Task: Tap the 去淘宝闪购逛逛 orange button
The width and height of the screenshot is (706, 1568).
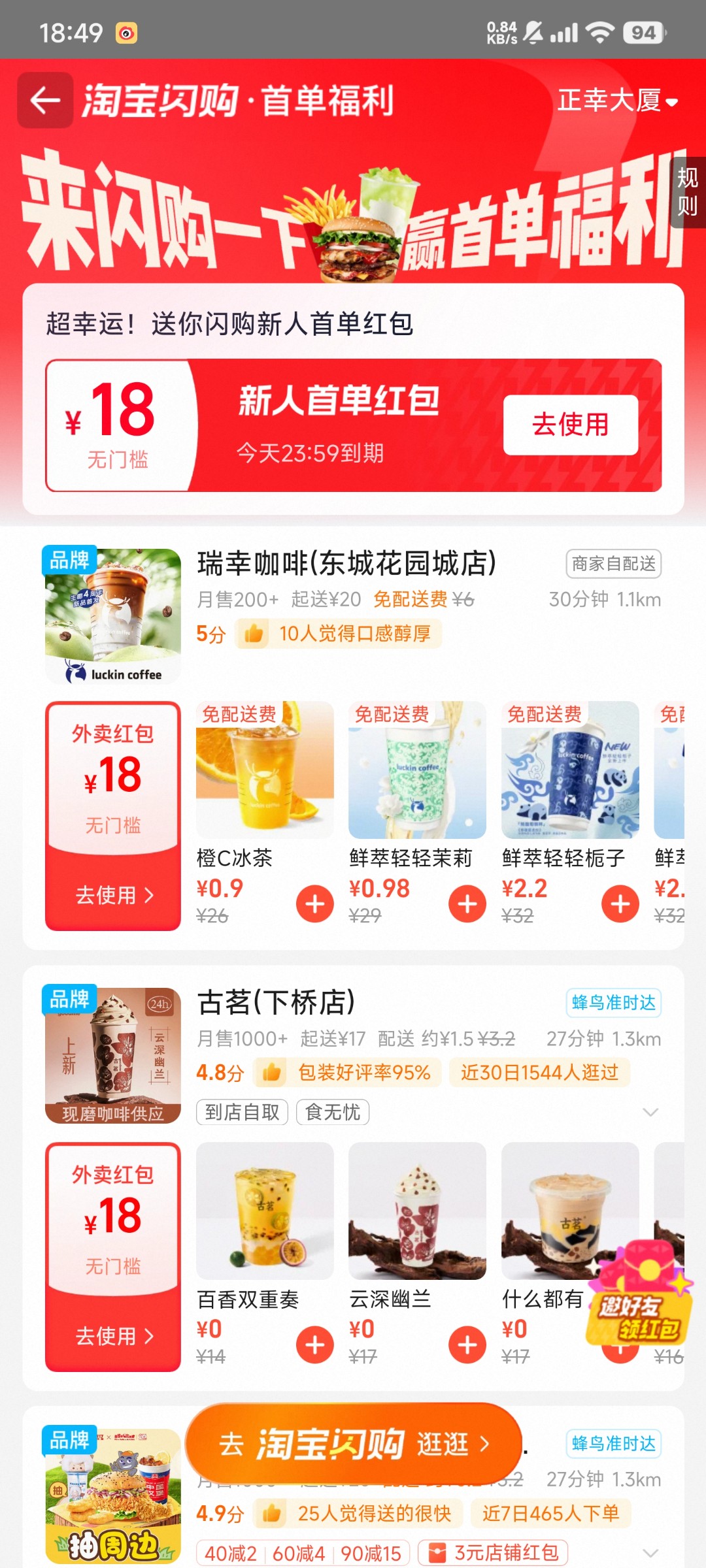Action: 354,1443
